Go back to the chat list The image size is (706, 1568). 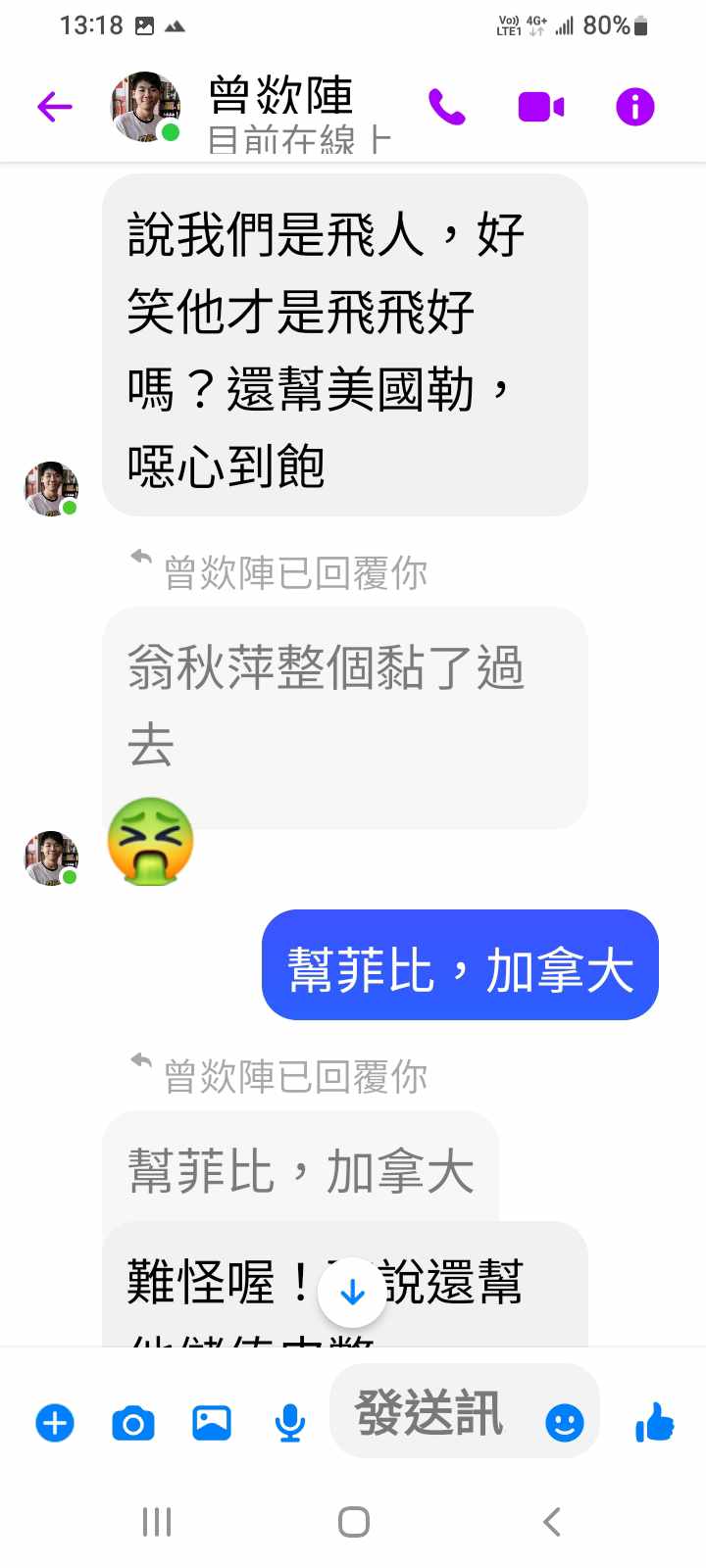tap(55, 106)
